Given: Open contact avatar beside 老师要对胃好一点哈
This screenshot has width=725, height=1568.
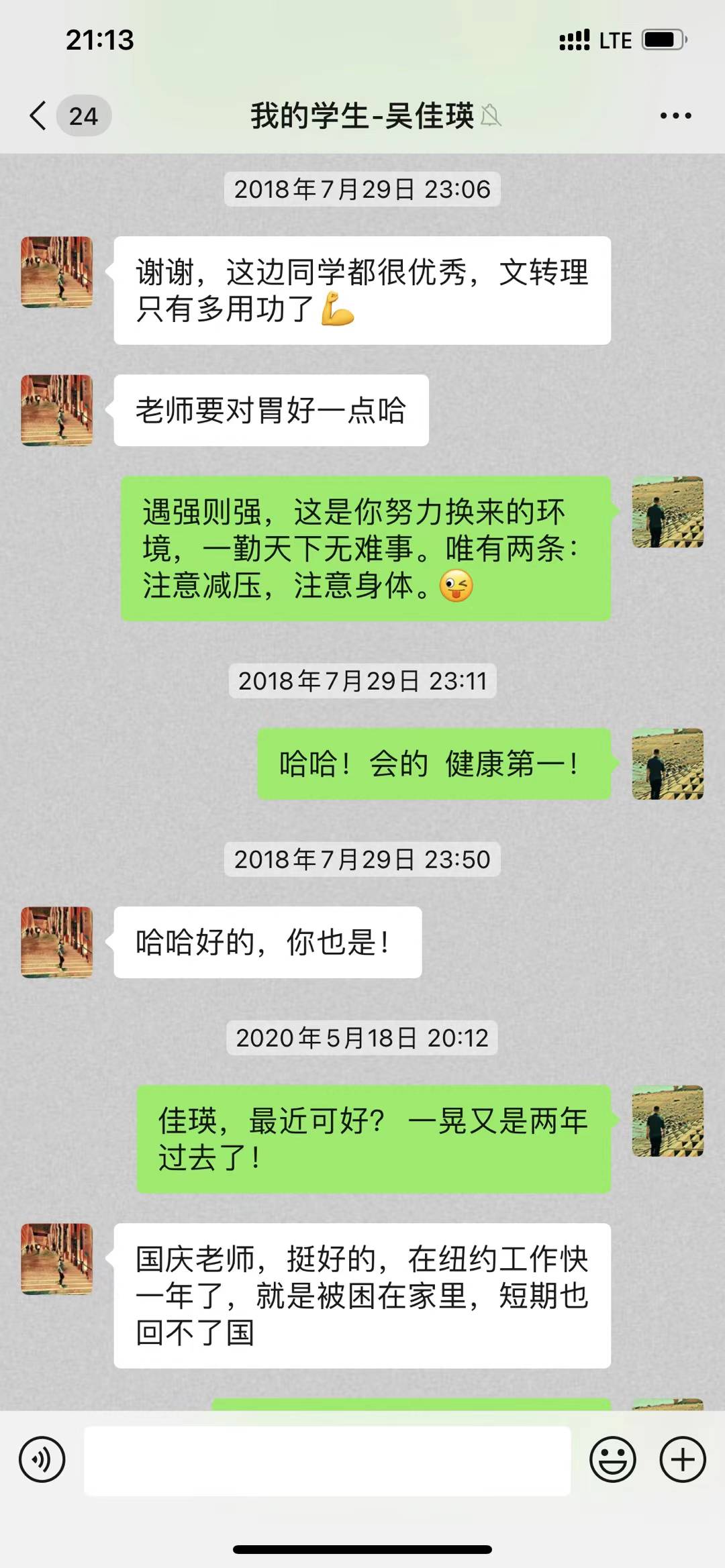Looking at the screenshot, I should point(57,410).
